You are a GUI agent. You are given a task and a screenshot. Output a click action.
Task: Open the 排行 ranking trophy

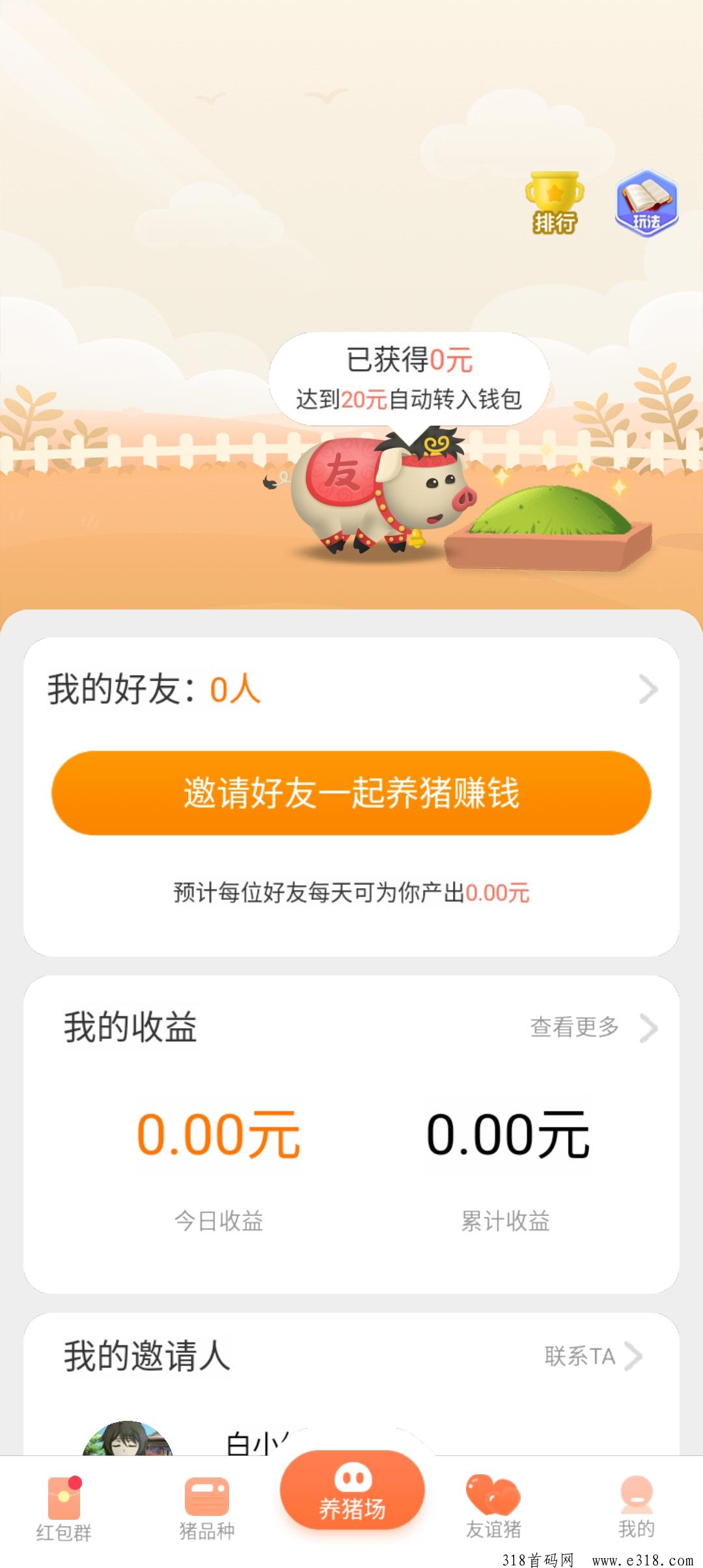click(x=554, y=203)
